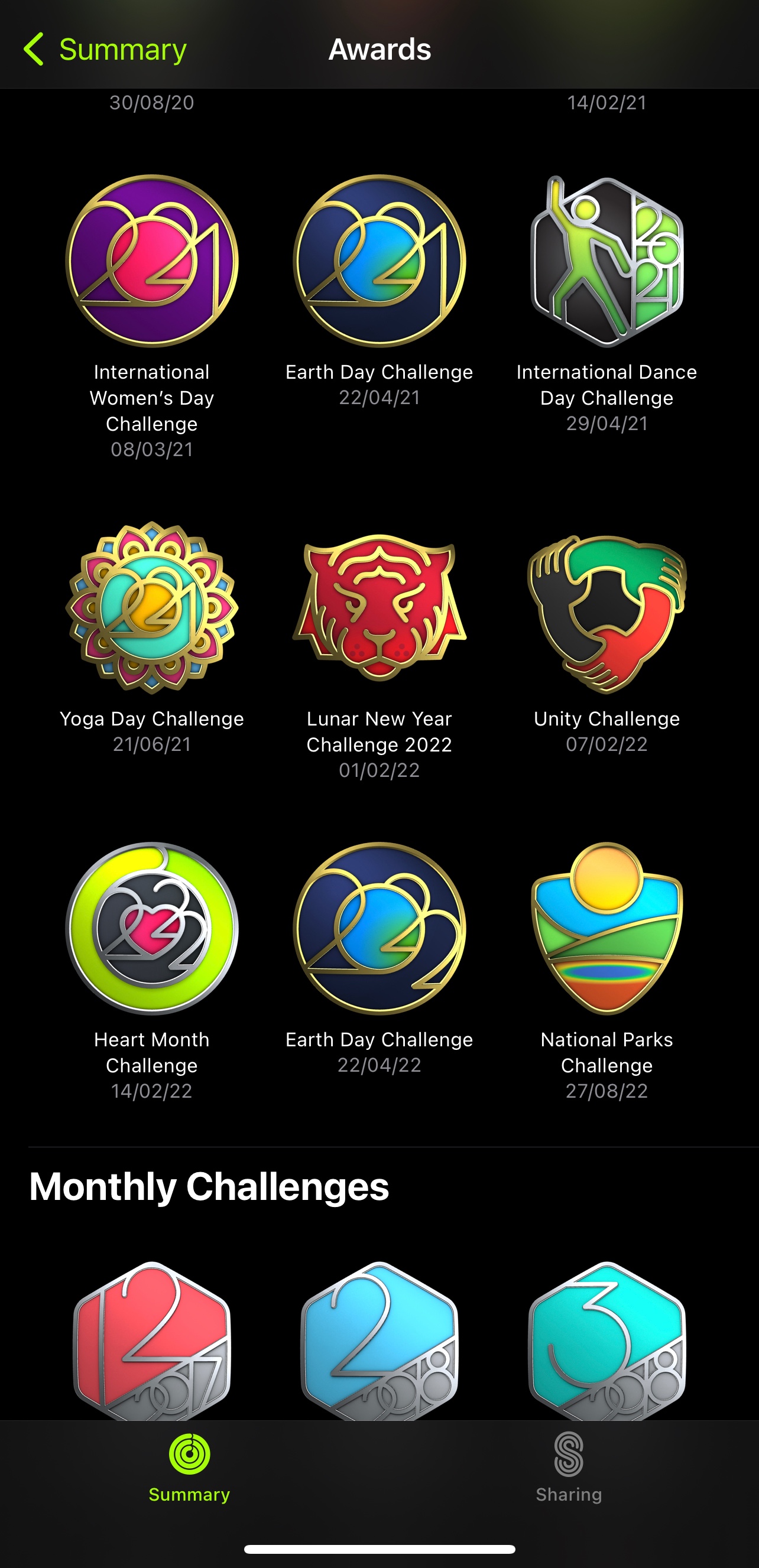759x1568 pixels.
Task: View International Dance Day Challenge award
Action: (606, 261)
